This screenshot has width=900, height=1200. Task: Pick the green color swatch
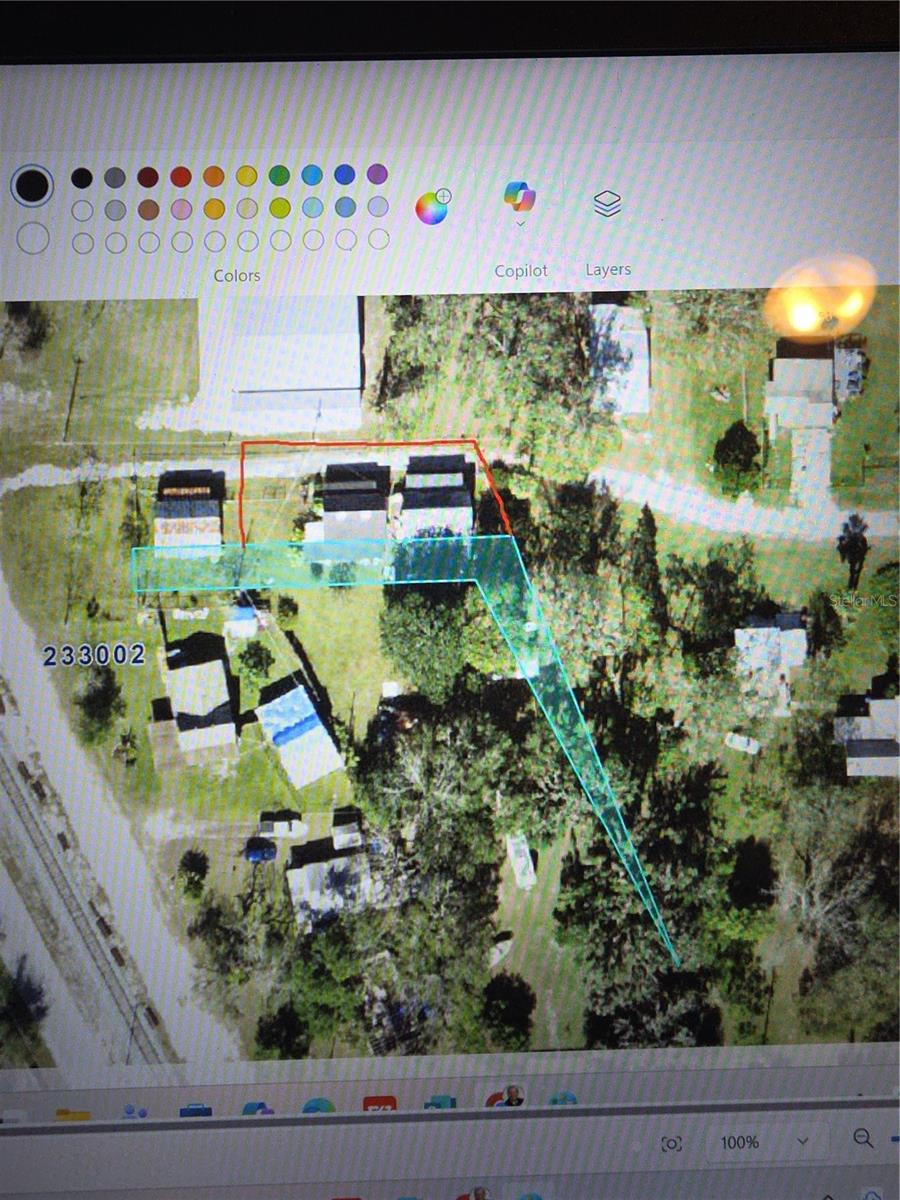pos(279,175)
